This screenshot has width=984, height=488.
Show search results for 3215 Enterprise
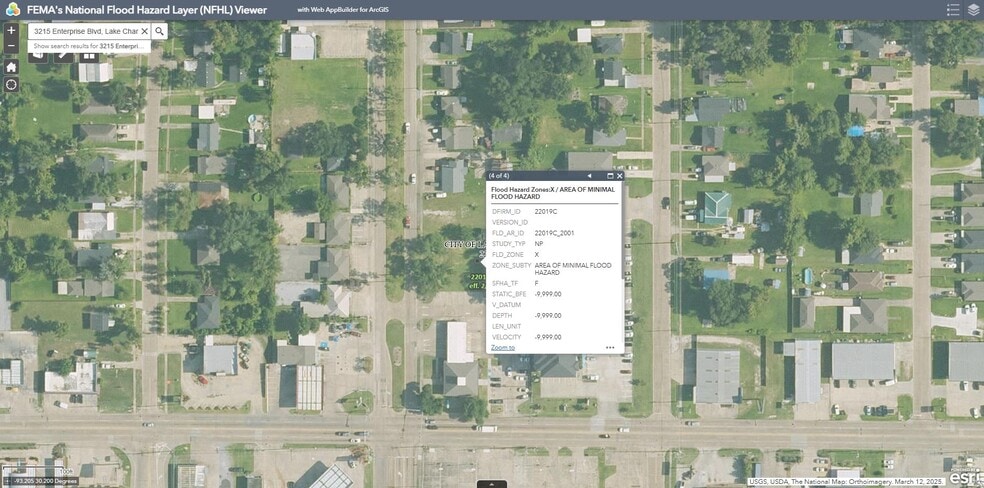tap(89, 46)
